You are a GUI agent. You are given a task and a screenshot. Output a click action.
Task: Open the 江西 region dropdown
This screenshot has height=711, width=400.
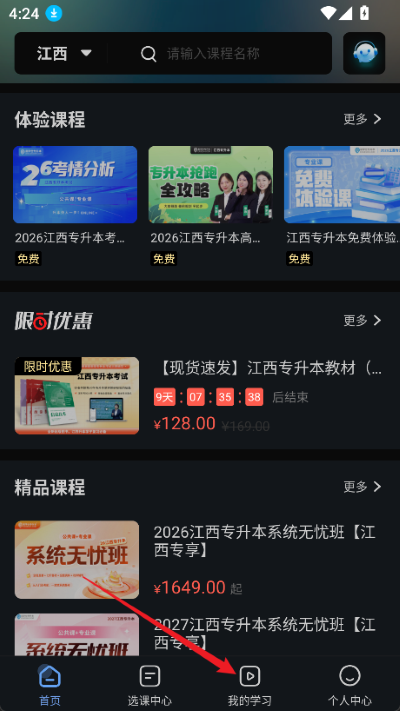coord(64,54)
